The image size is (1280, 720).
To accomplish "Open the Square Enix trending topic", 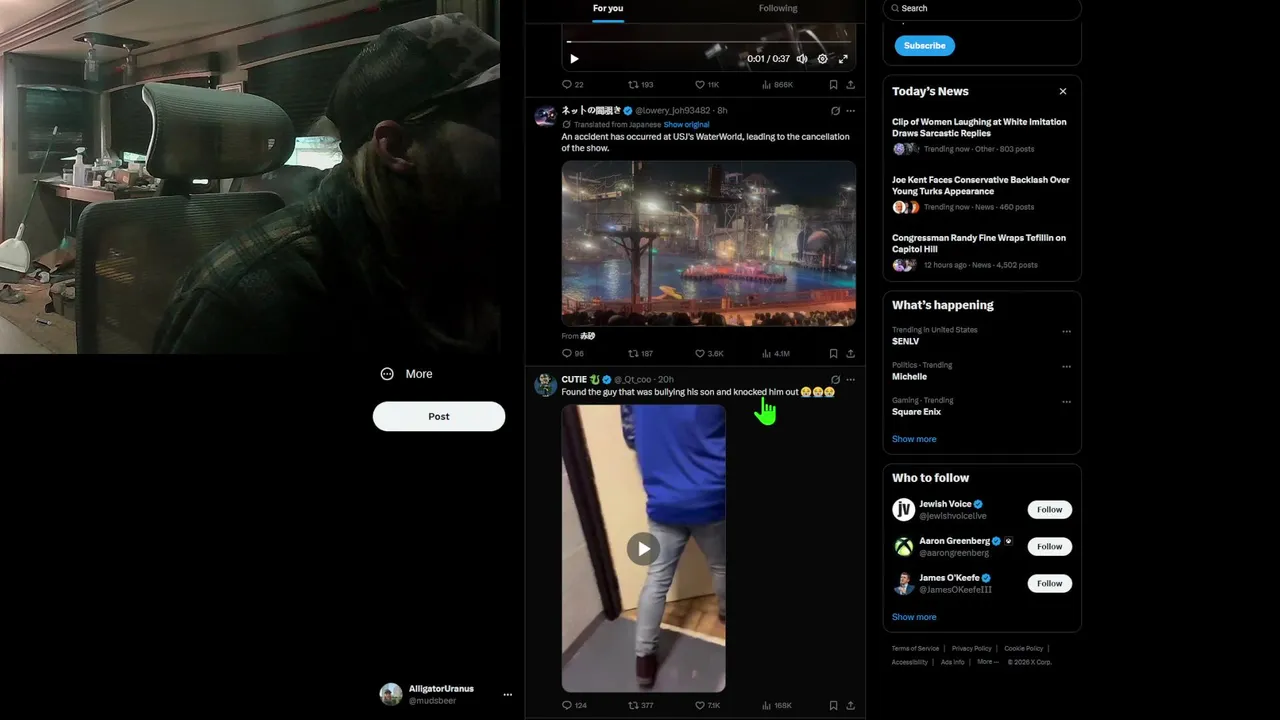I will 916,412.
